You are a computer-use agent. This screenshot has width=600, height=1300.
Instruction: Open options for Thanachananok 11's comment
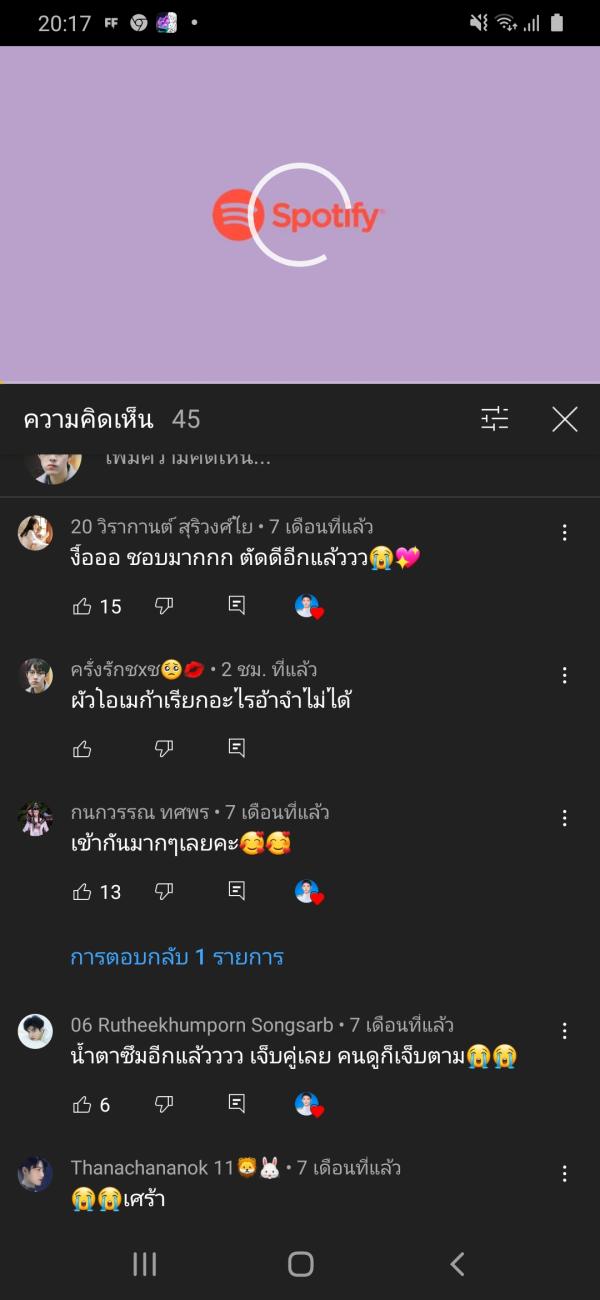pyautogui.click(x=565, y=1174)
